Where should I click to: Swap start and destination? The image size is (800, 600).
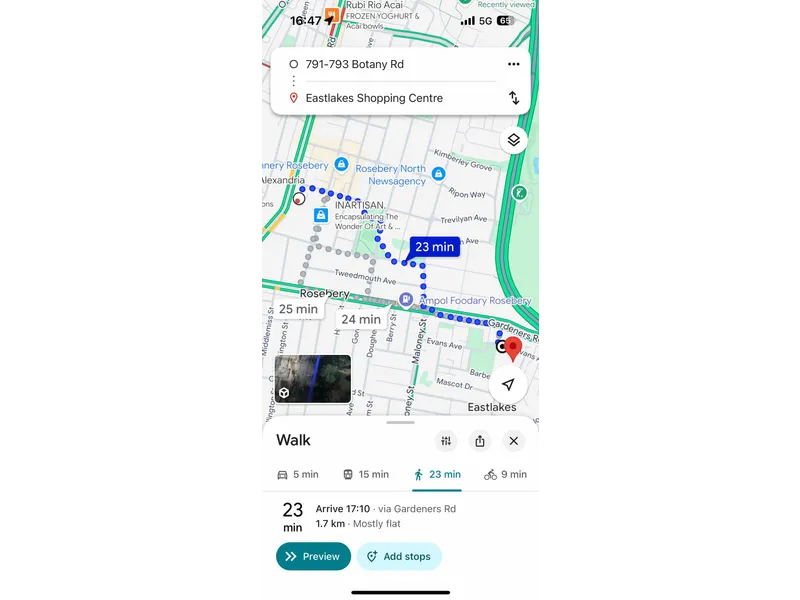(x=513, y=98)
